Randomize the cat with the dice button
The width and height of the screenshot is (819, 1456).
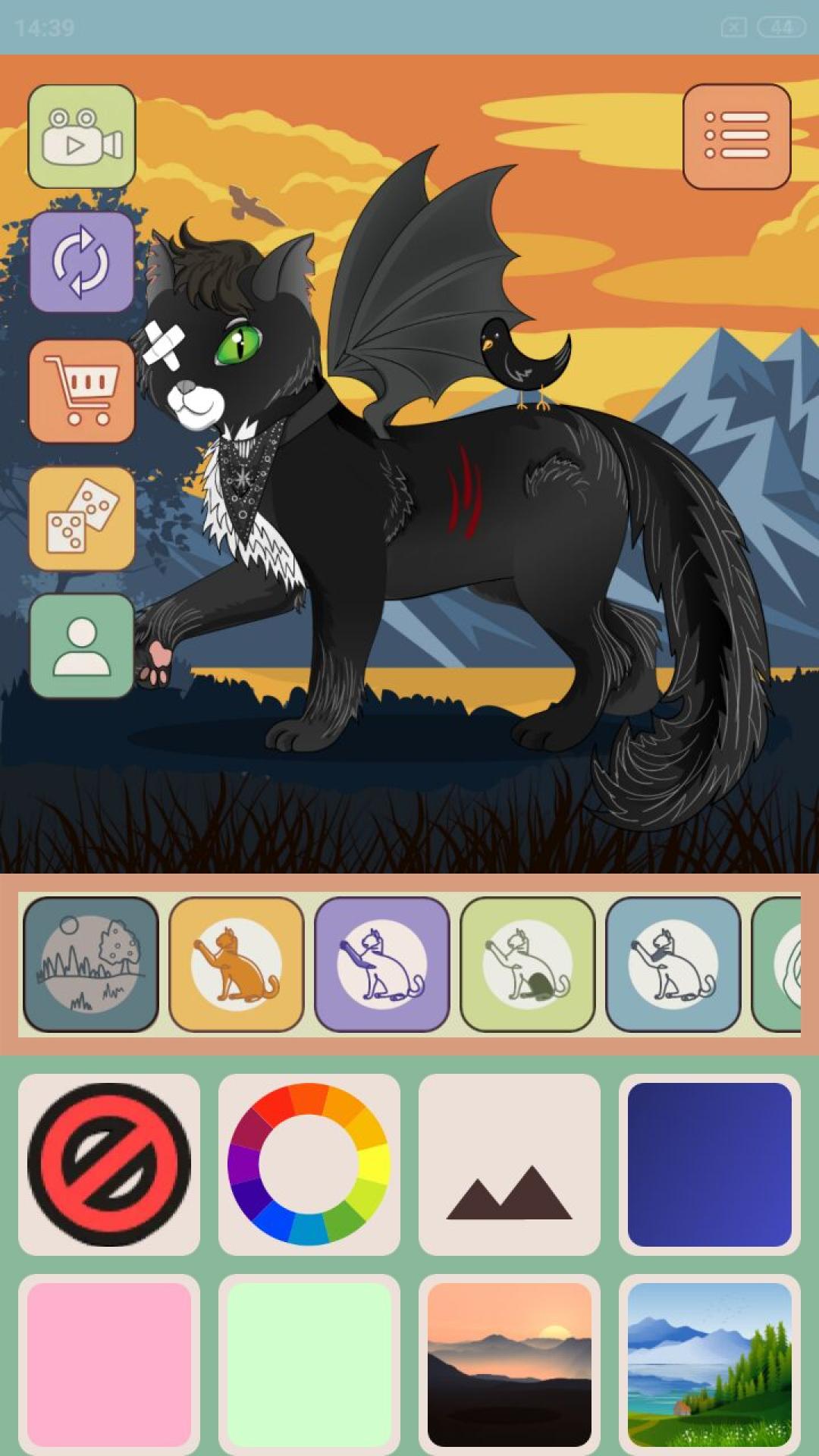coord(82,518)
